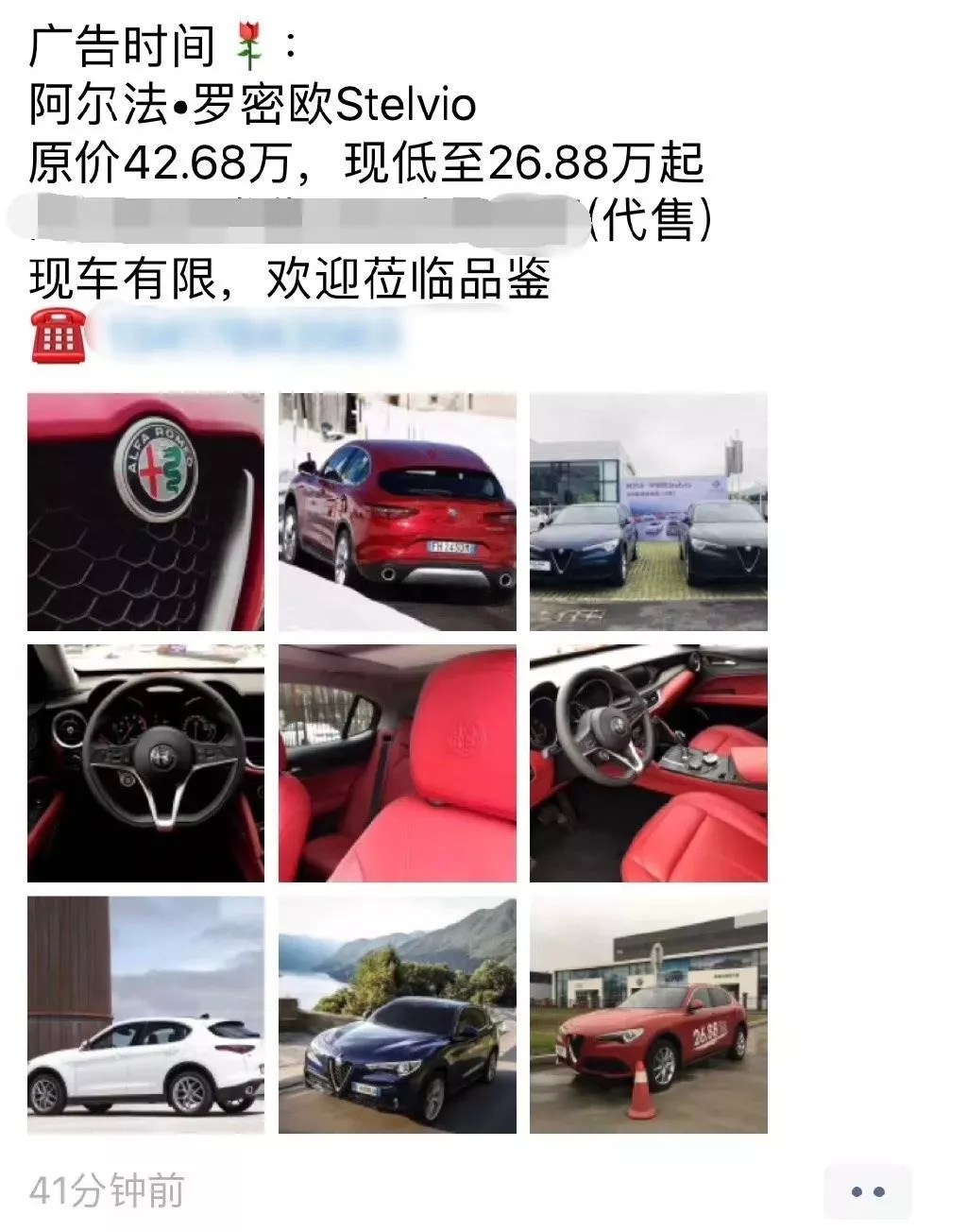Screen dimensions: 967x1232
Task: Open the Alfa Romeo badge close-up photo
Action: pyautogui.click(x=145, y=512)
